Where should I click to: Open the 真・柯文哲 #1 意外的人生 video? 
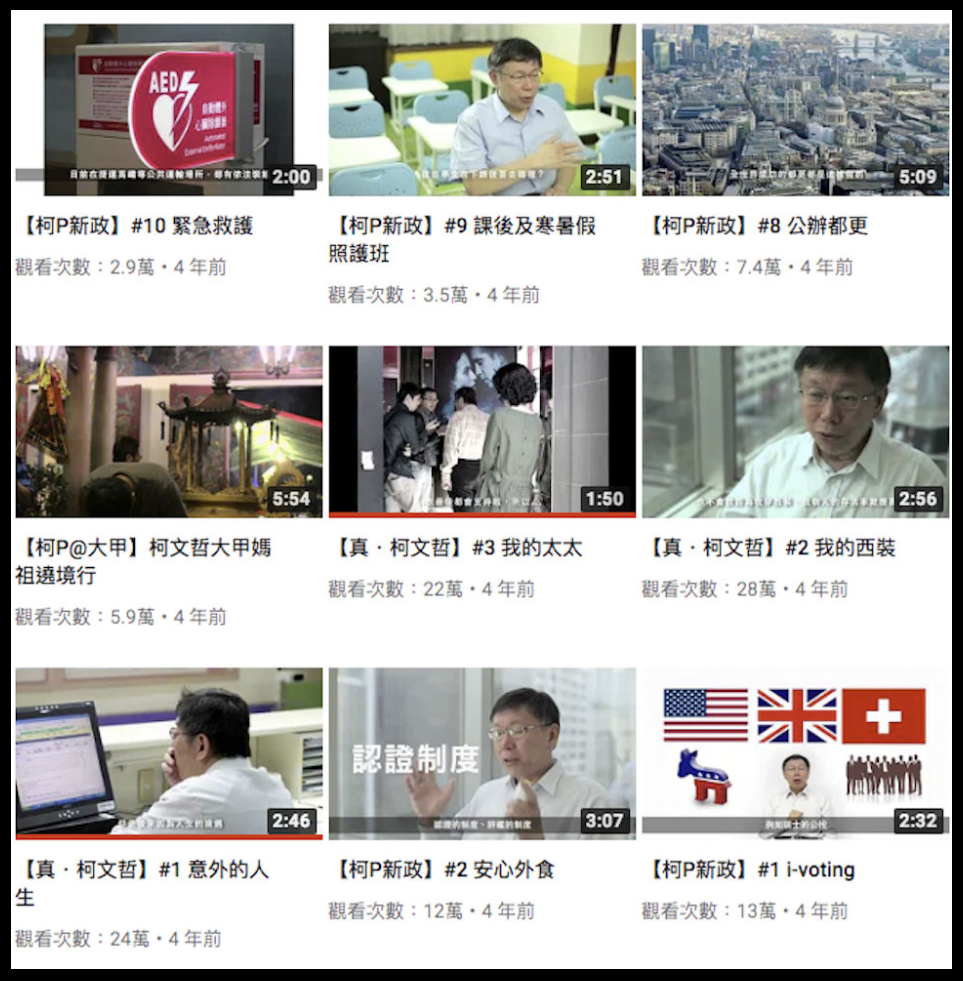click(x=169, y=753)
